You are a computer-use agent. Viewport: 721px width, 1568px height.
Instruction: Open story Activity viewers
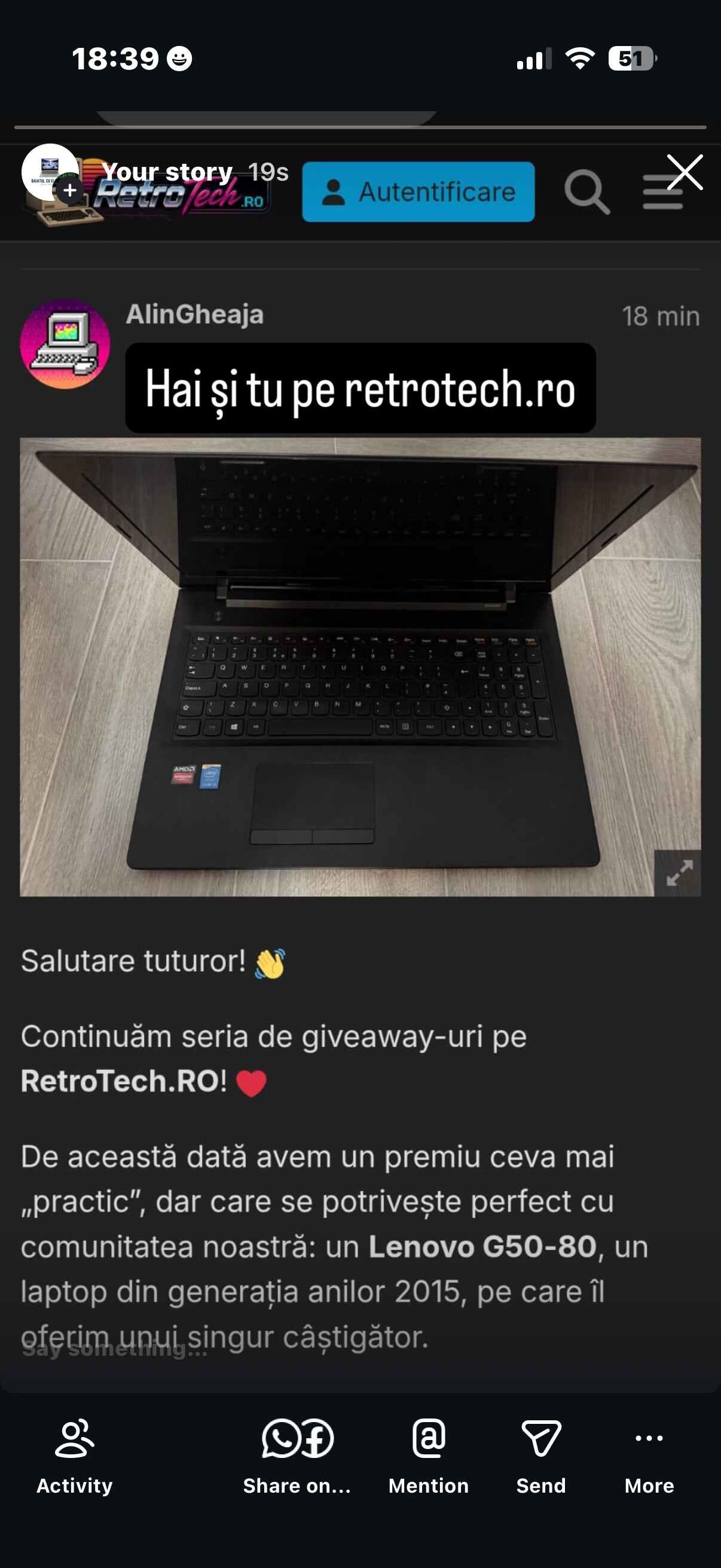[x=74, y=1457]
